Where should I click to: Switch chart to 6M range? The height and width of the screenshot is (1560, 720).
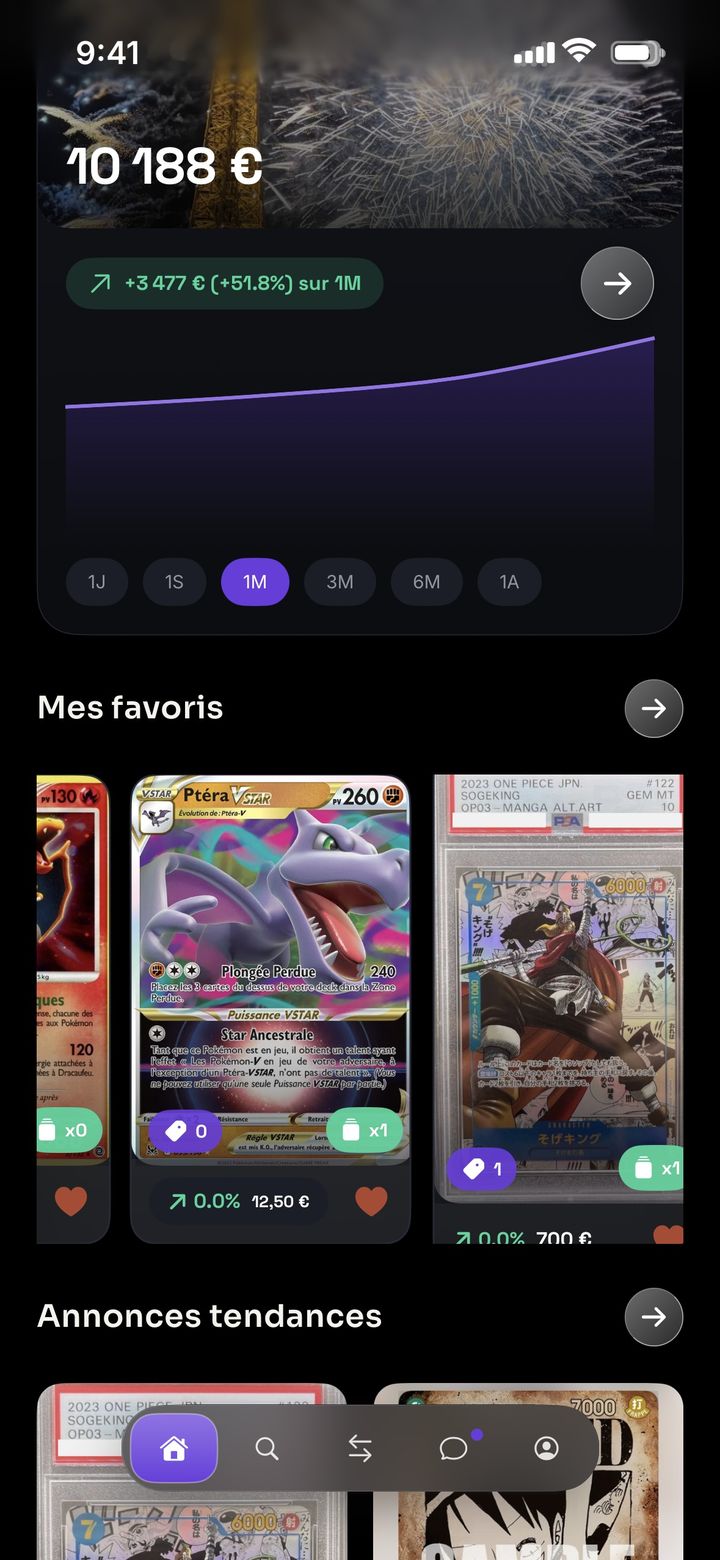tap(427, 581)
